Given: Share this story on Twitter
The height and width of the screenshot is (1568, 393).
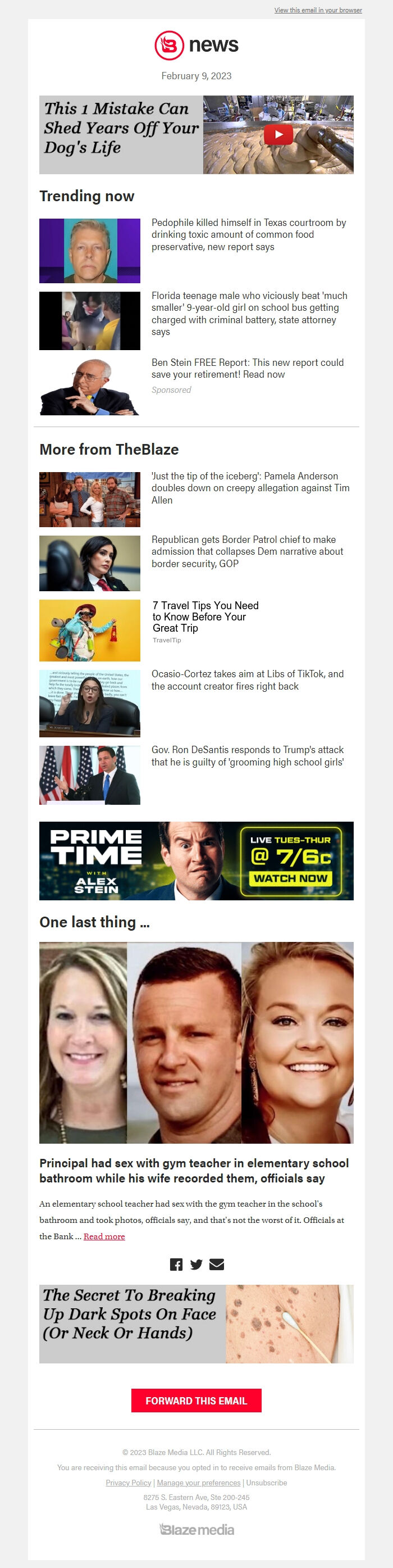Looking at the screenshot, I should 196,1265.
